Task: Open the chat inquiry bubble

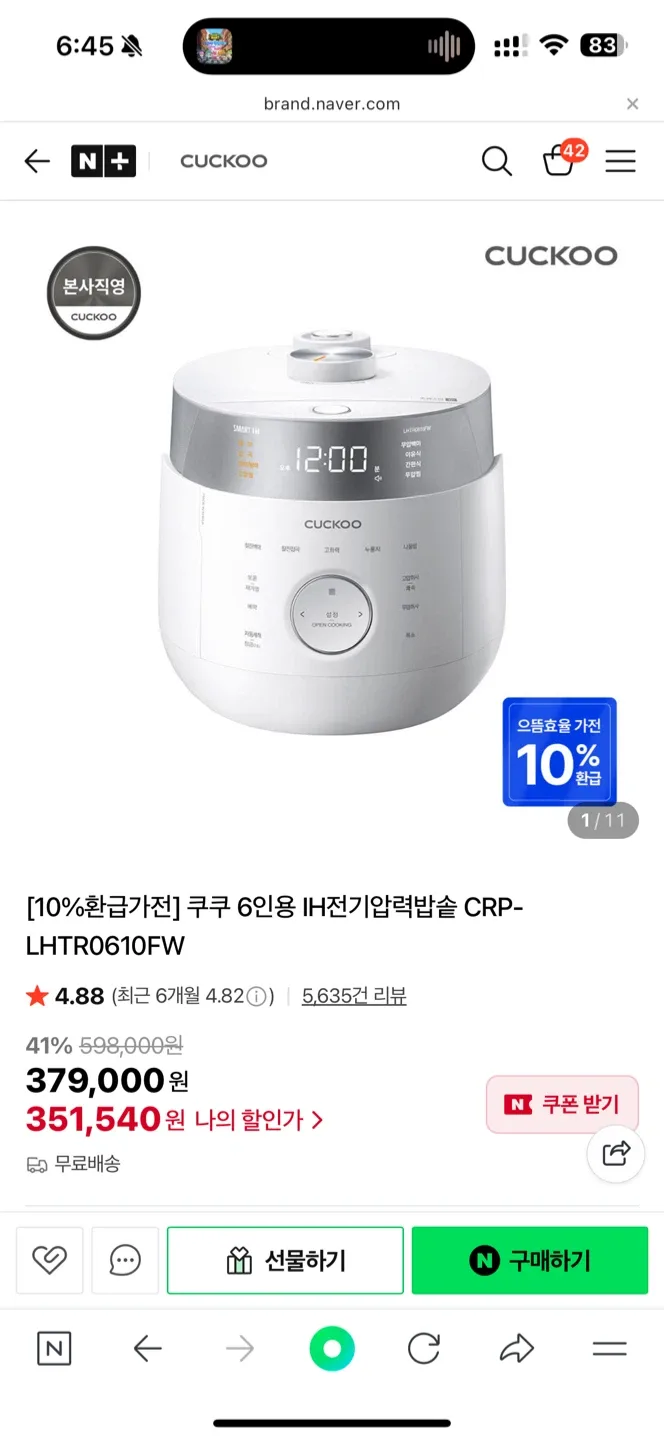Action: (125, 1261)
